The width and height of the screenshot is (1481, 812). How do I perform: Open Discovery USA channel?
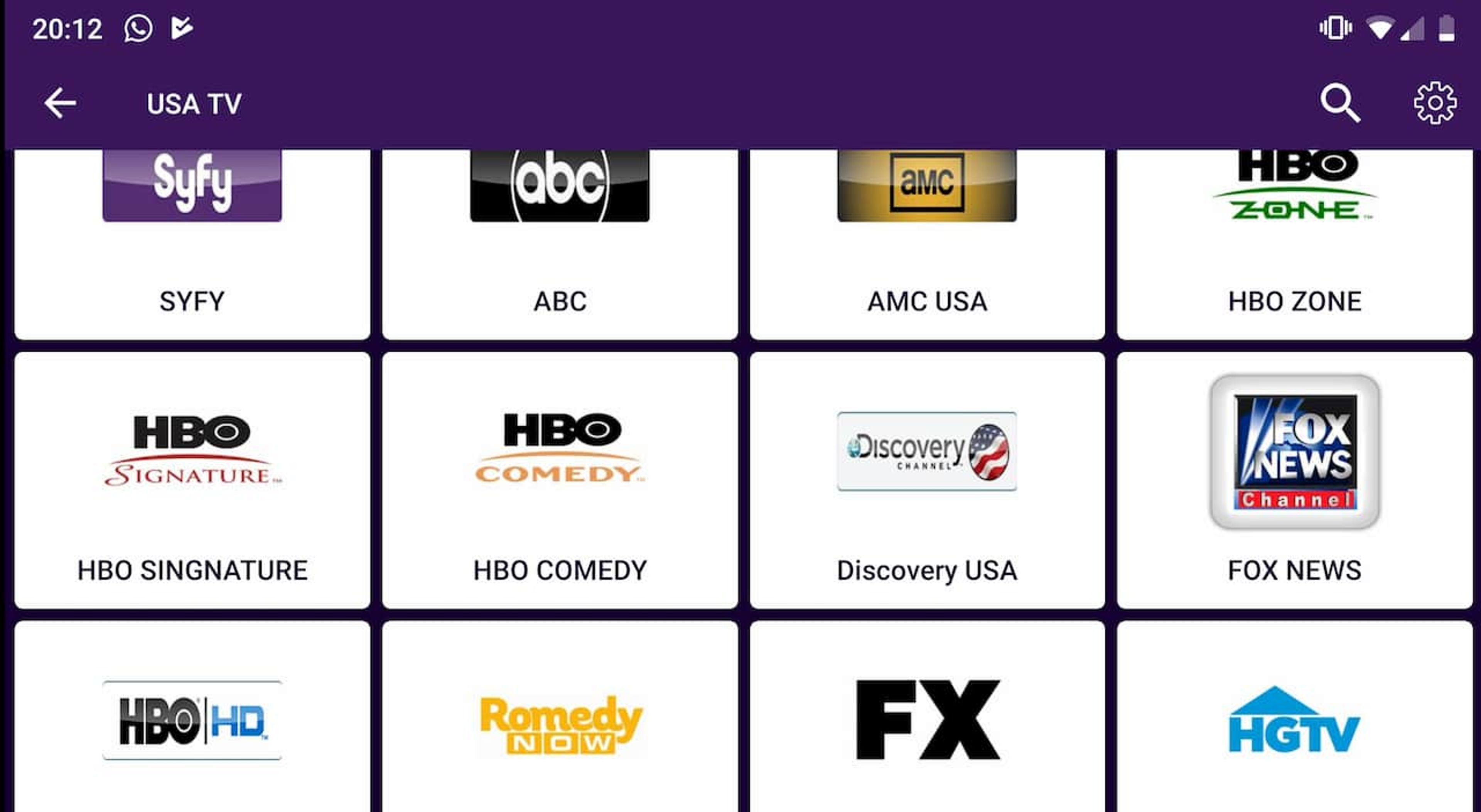927,480
